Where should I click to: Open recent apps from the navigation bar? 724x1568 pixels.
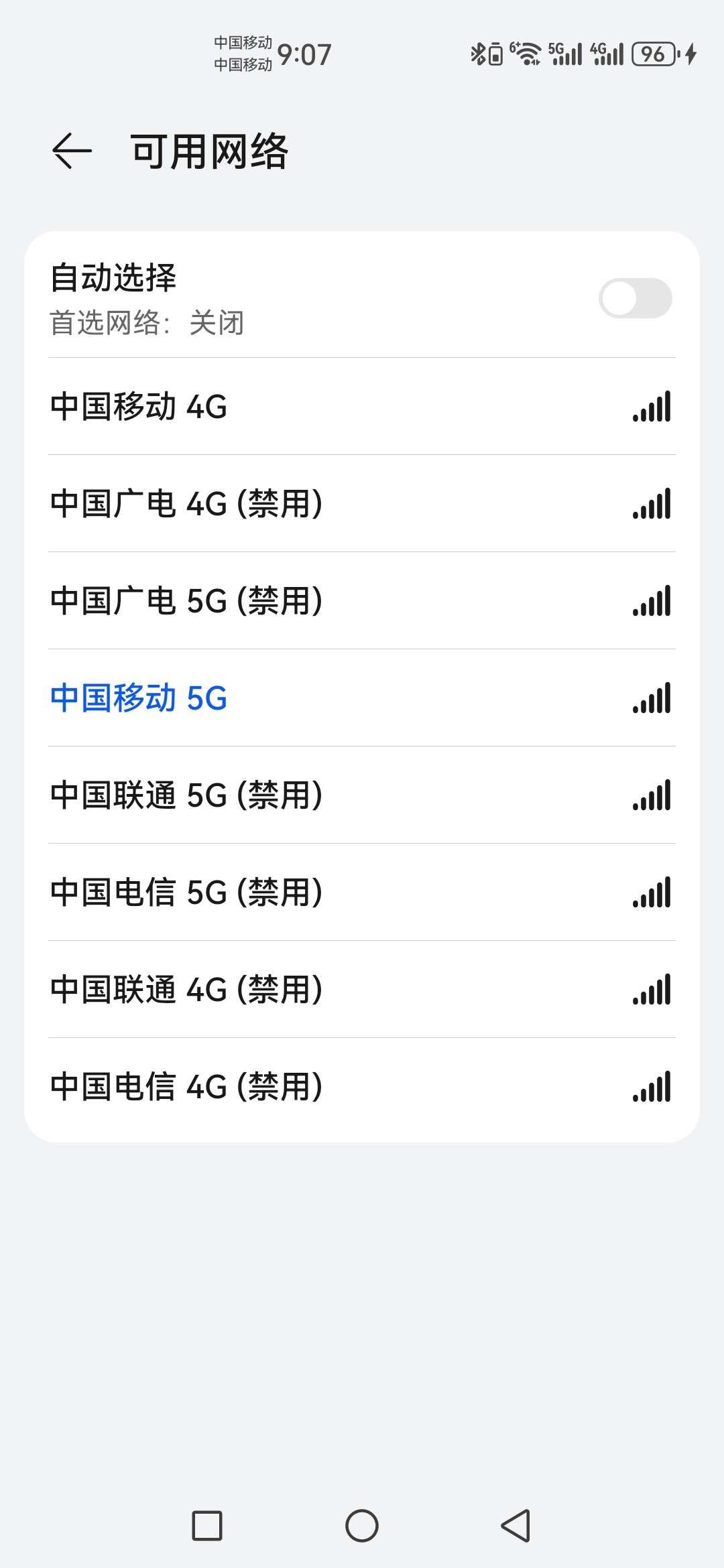[207, 1526]
